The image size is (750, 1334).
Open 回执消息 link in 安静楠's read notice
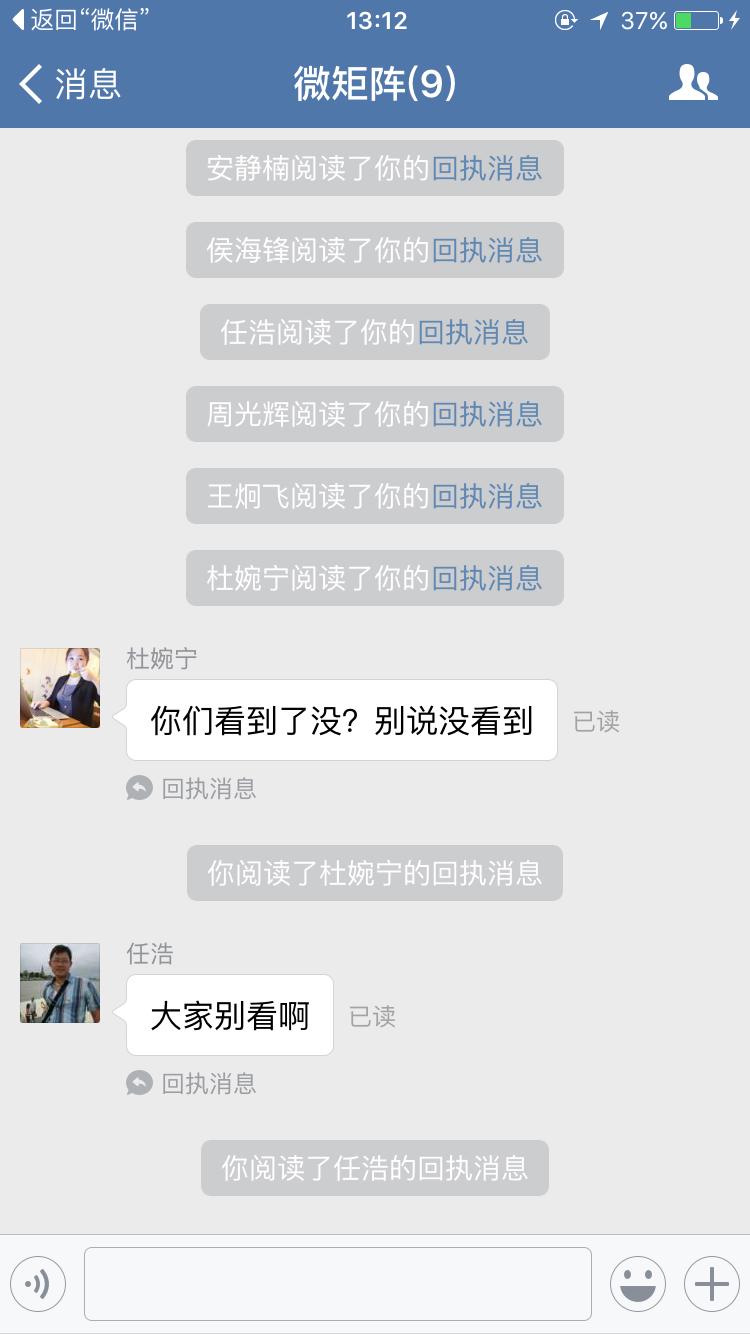(487, 168)
